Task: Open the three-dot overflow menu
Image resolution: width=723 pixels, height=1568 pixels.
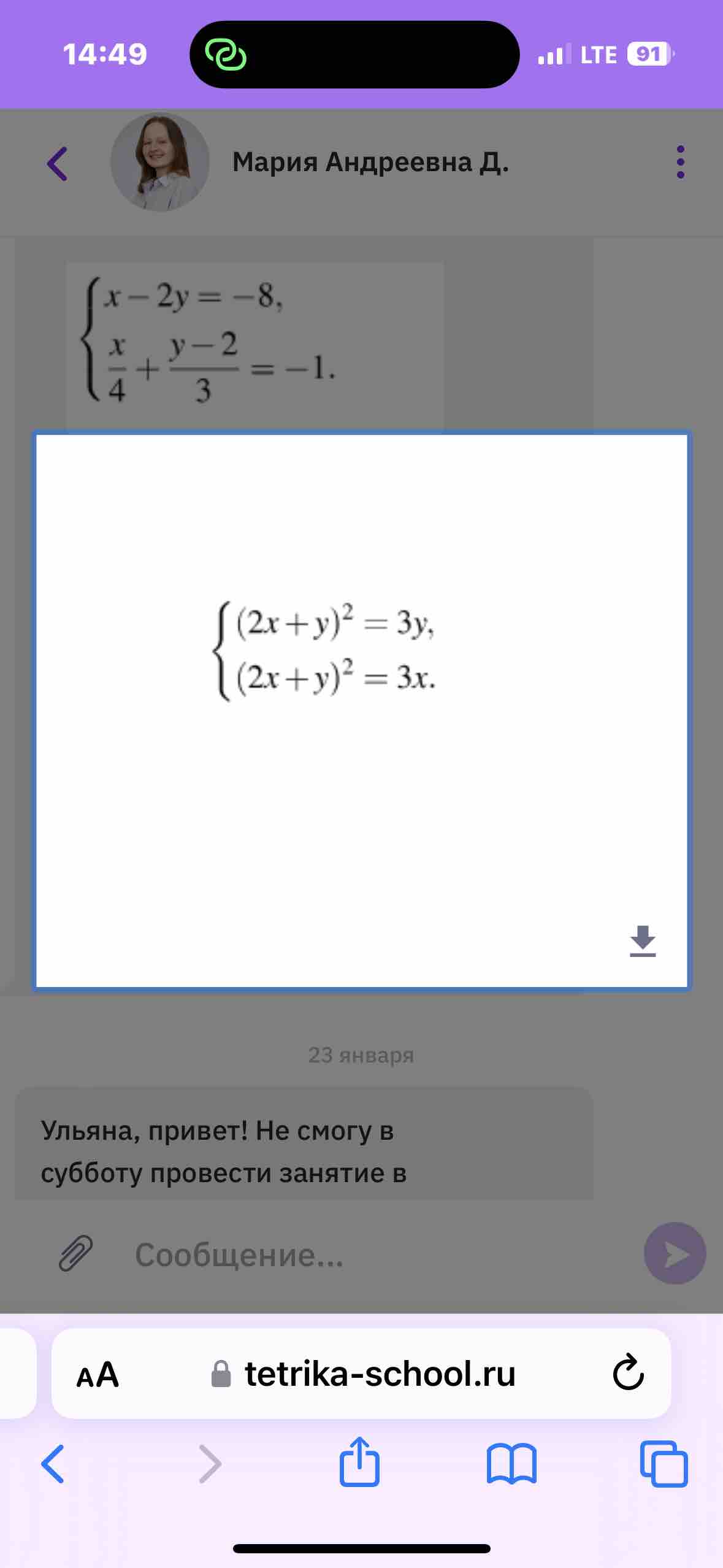Action: pos(680,162)
